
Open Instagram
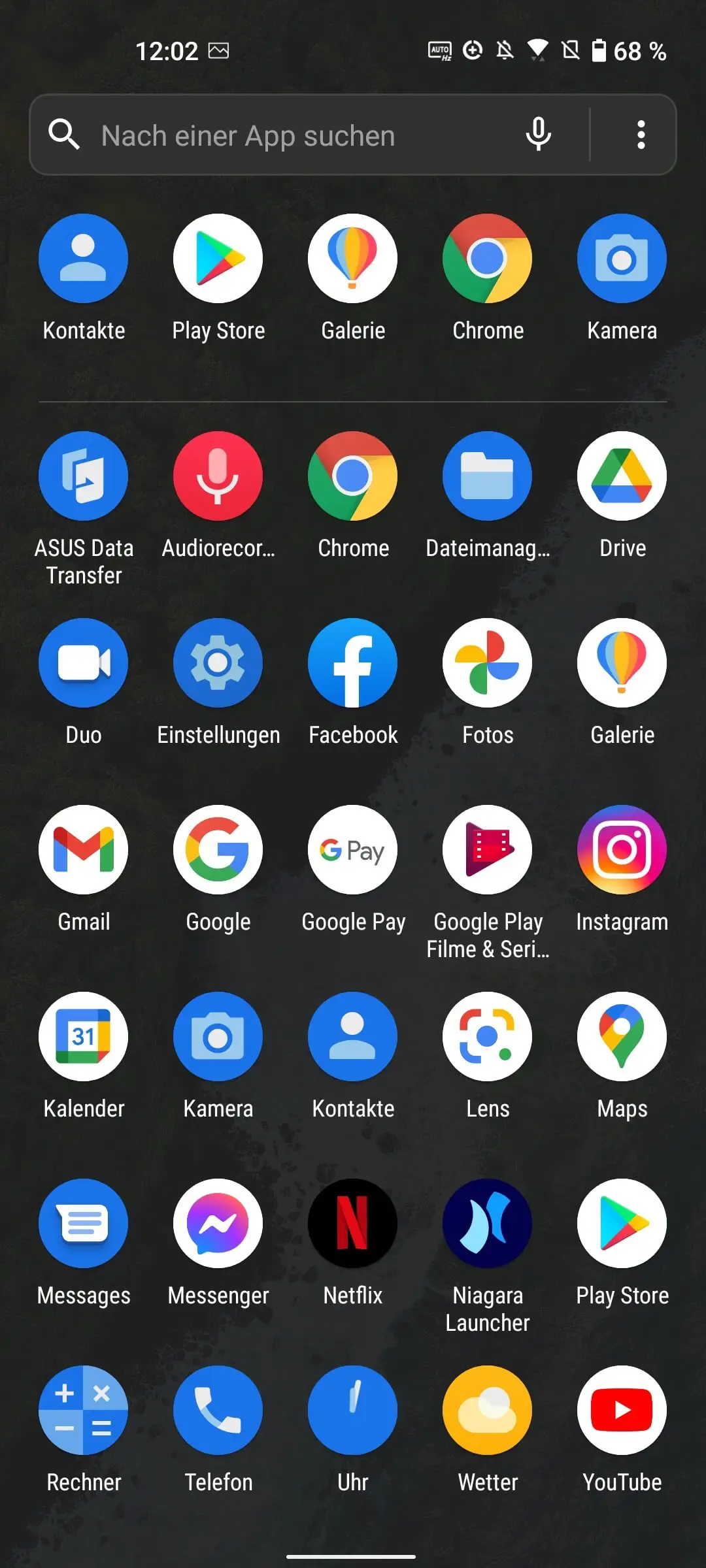tap(622, 850)
